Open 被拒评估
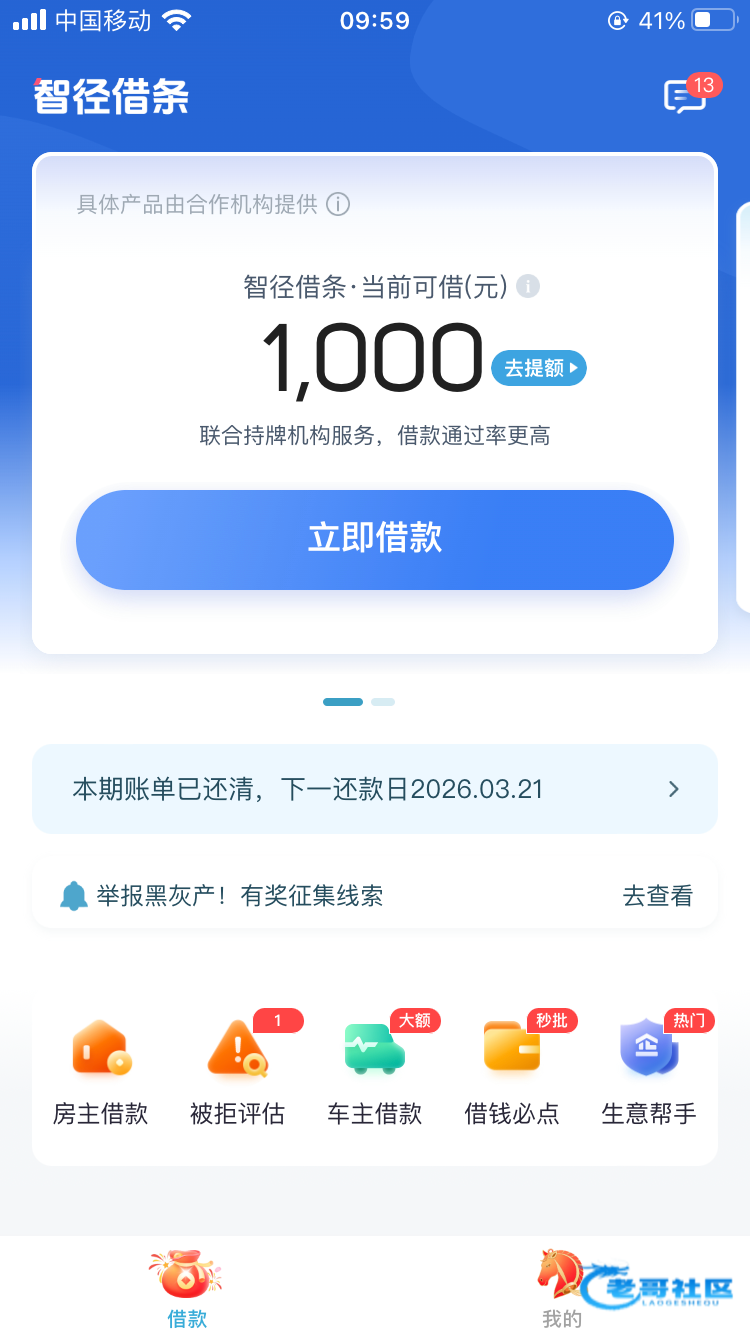The height and width of the screenshot is (1334, 750). [238, 1072]
